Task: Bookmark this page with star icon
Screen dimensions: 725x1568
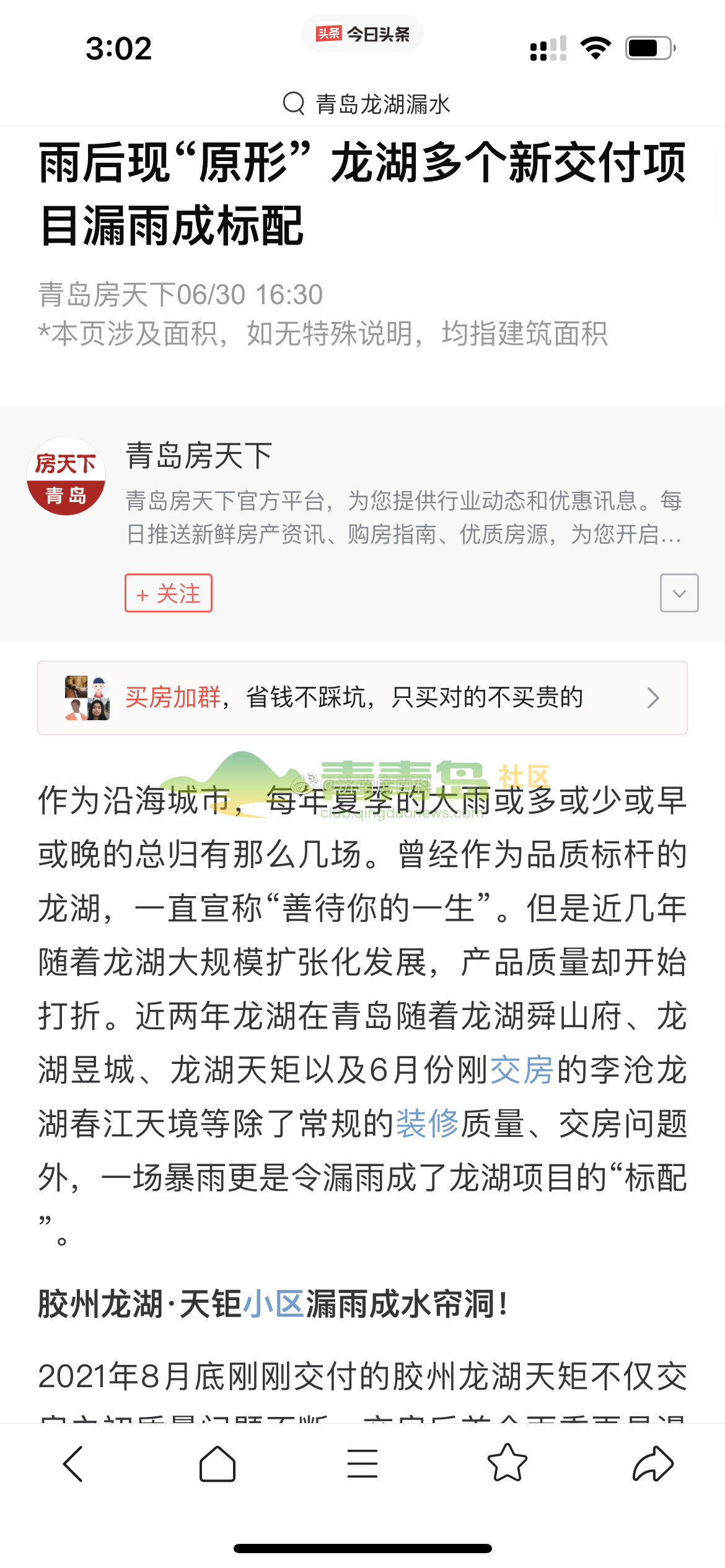Action: click(507, 1464)
